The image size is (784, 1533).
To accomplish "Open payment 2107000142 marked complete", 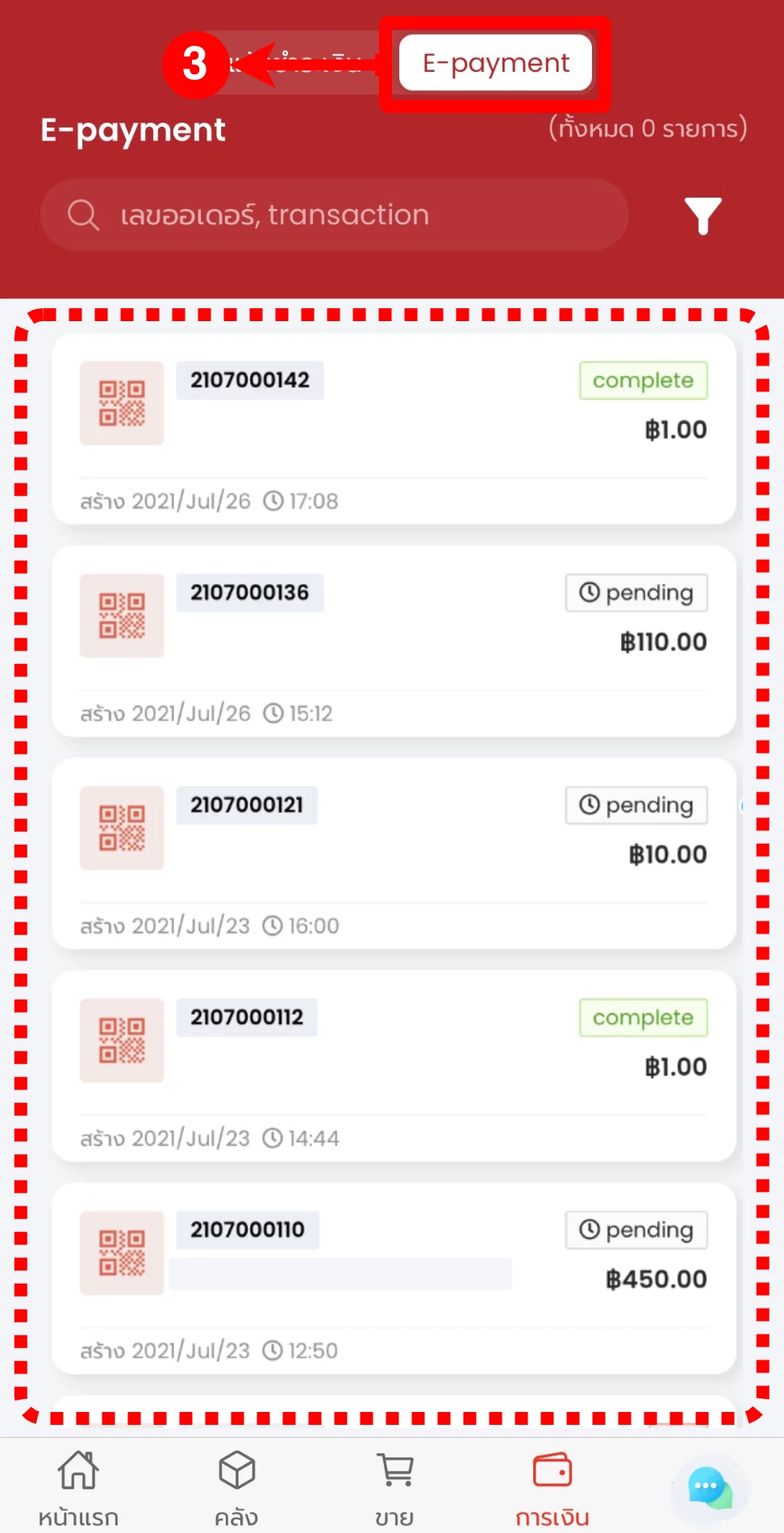I will tap(394, 429).
